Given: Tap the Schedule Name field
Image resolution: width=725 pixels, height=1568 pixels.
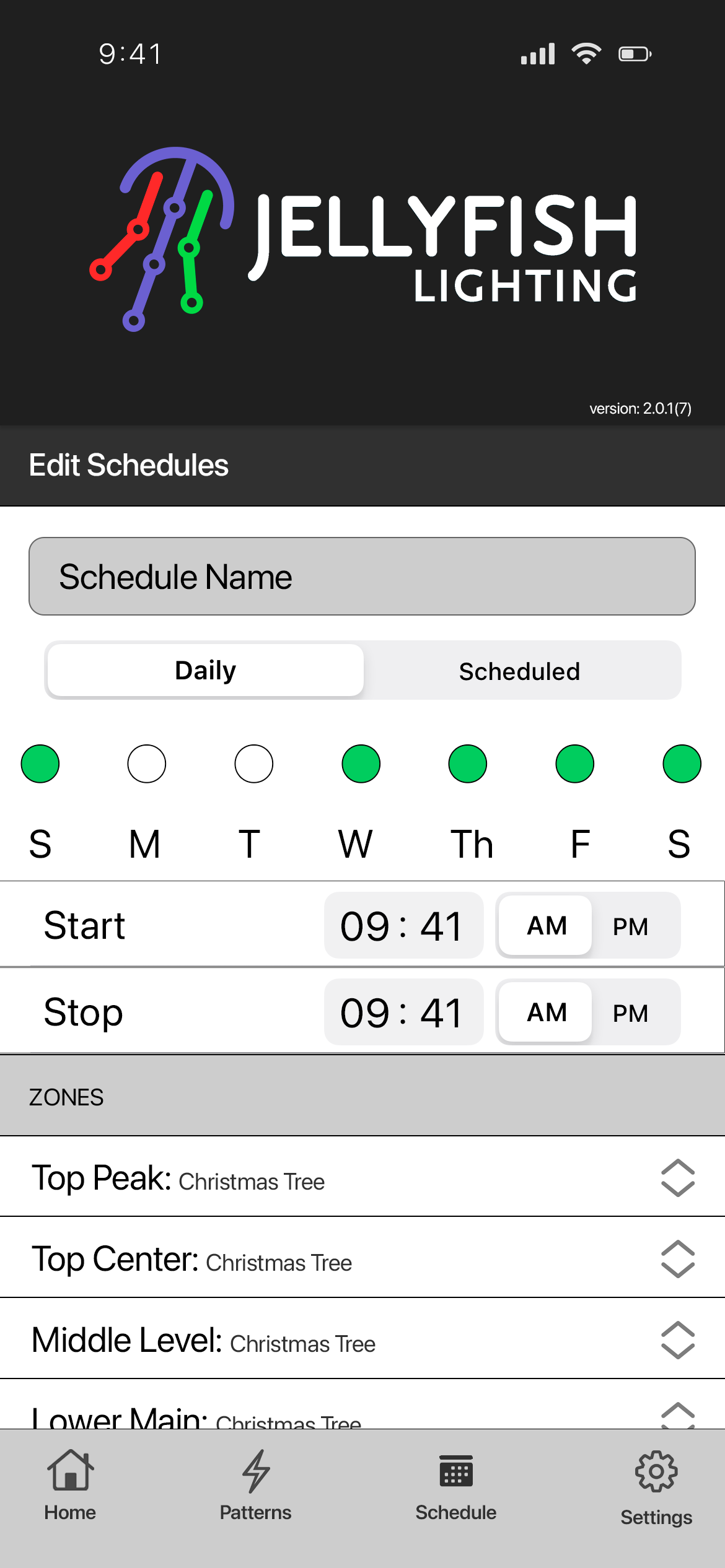Looking at the screenshot, I should [x=362, y=576].
